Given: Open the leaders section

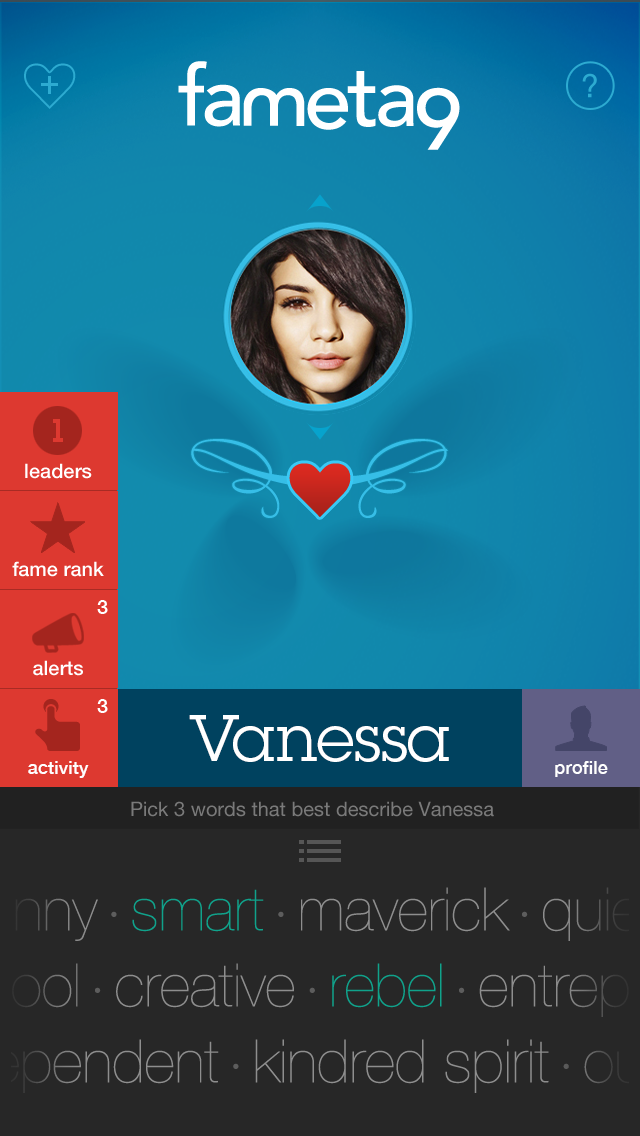Looking at the screenshot, I should (x=58, y=441).
